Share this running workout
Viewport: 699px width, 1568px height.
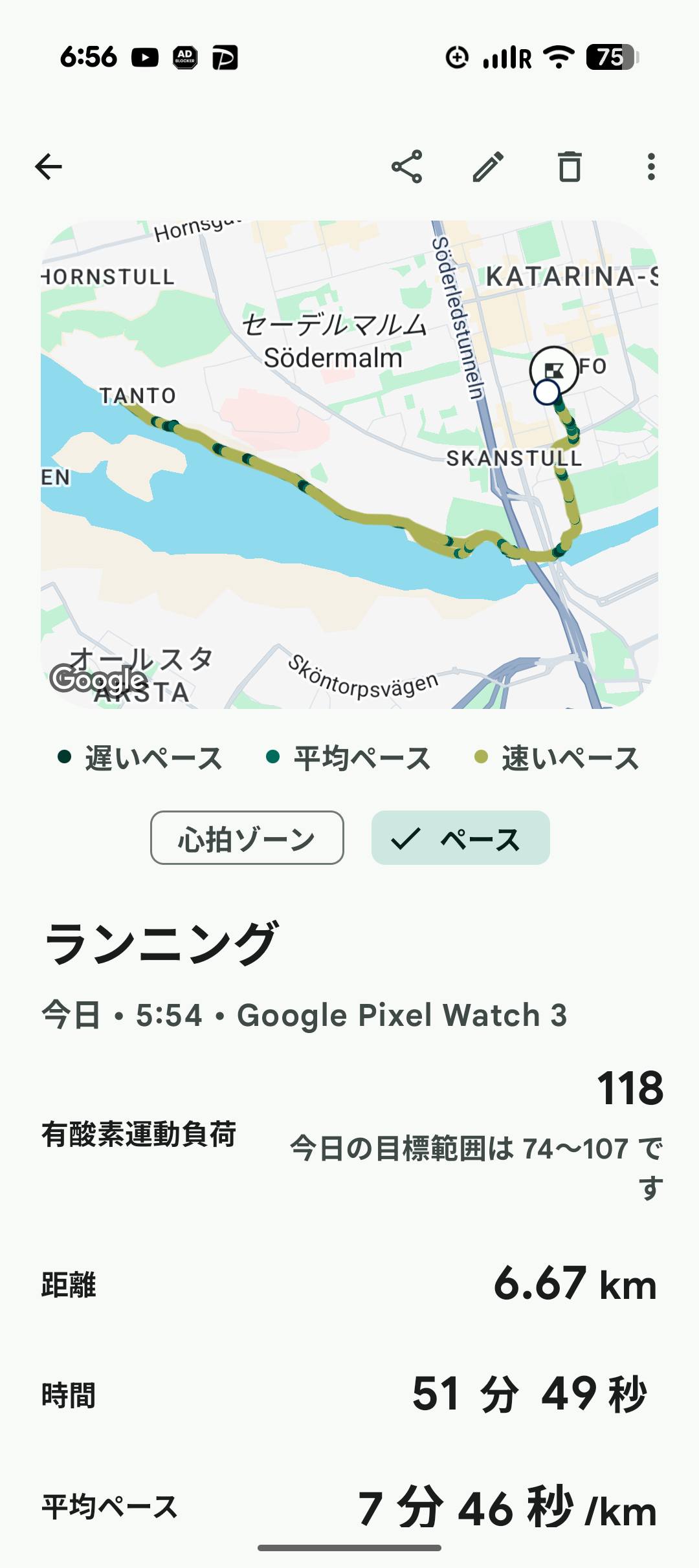(x=407, y=167)
